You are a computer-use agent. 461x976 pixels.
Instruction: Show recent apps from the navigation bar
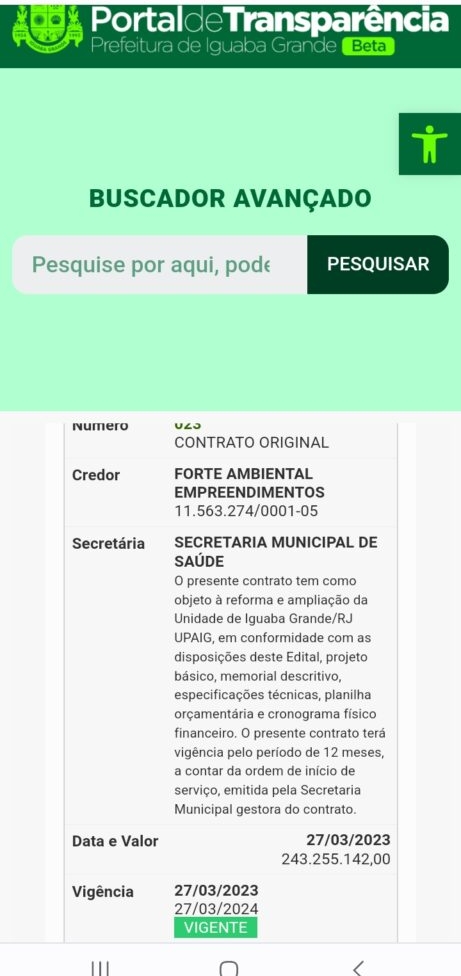pos(100,968)
